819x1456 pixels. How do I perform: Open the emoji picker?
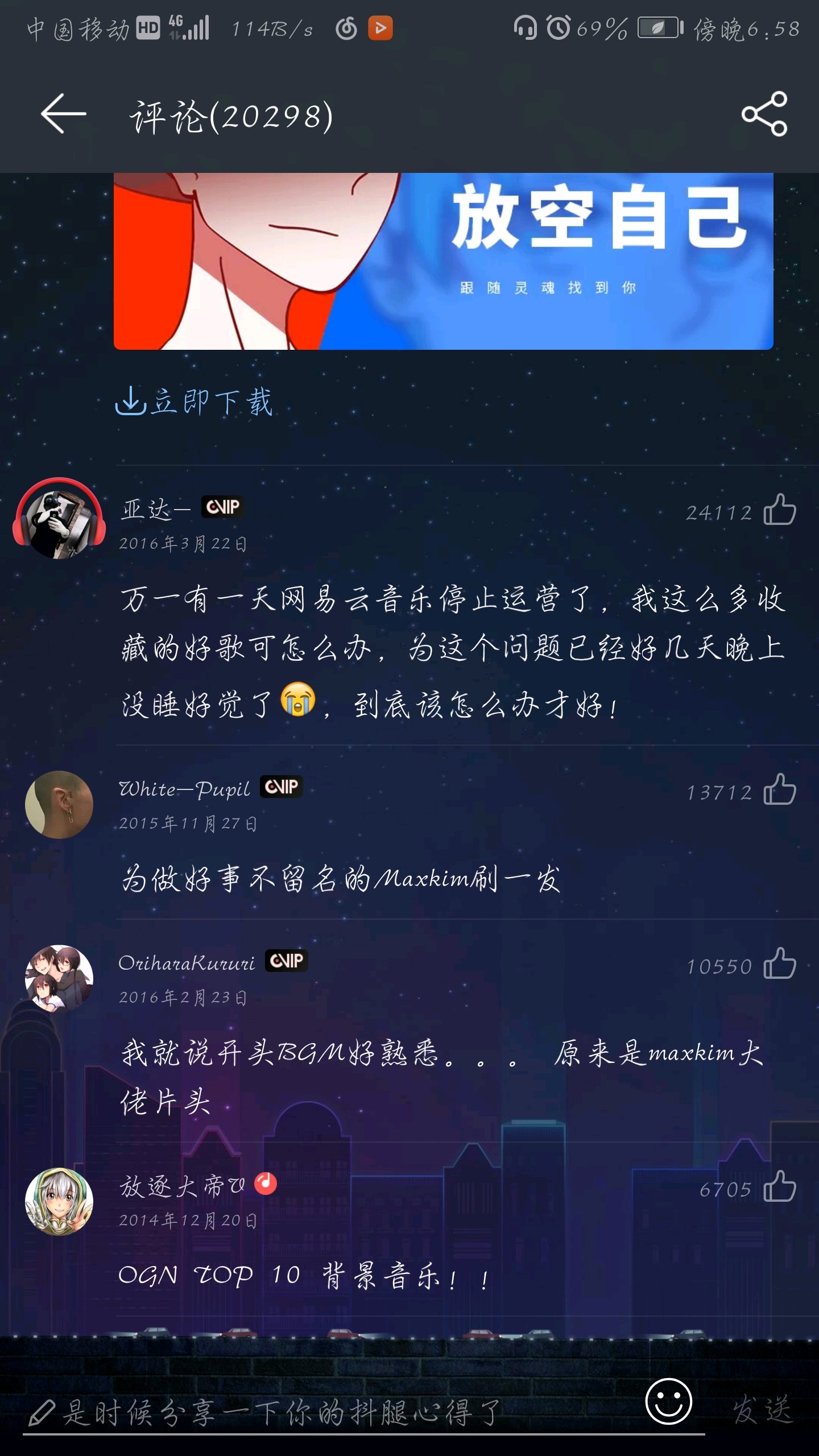[x=668, y=1401]
